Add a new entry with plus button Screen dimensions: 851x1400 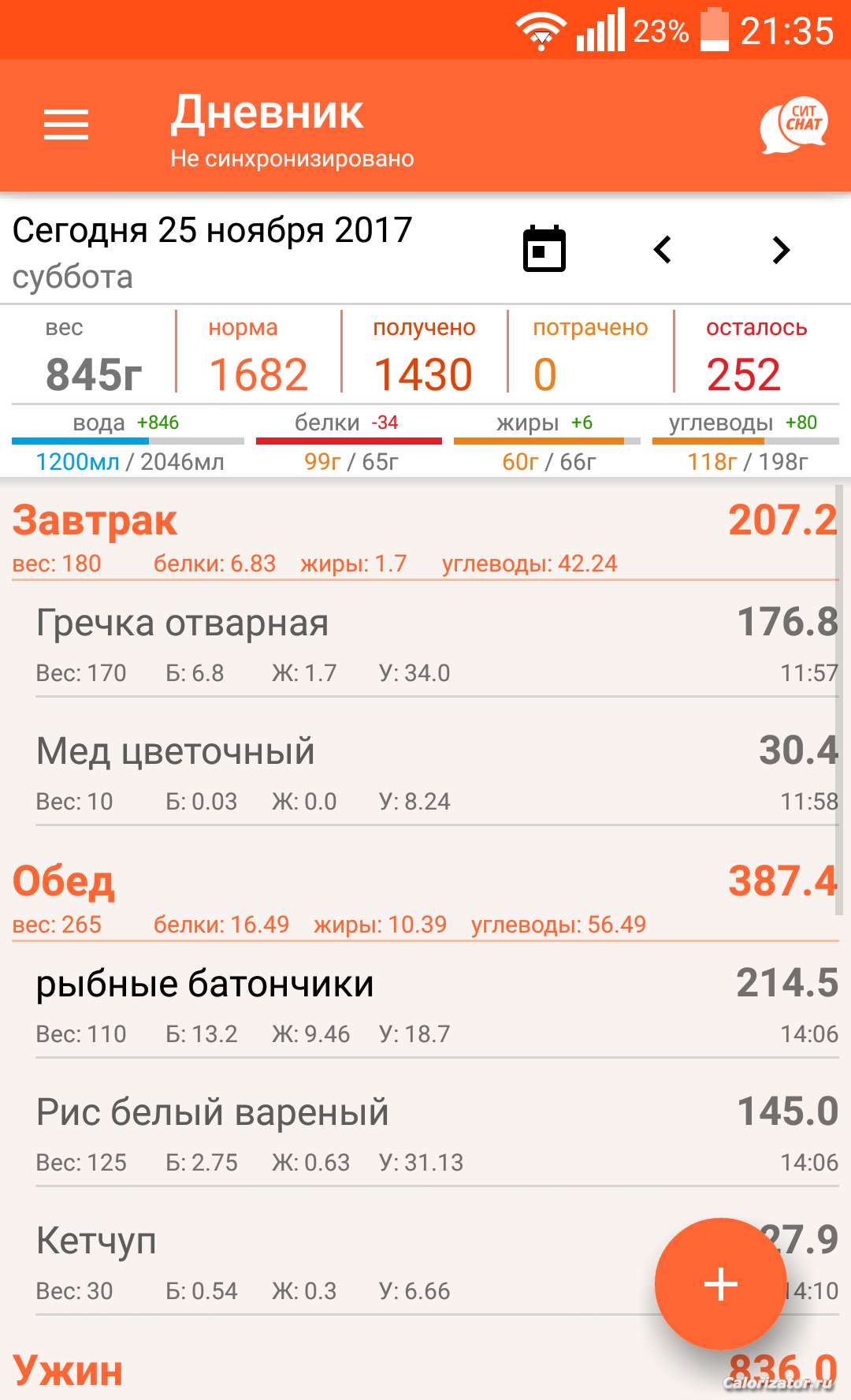point(720,1284)
